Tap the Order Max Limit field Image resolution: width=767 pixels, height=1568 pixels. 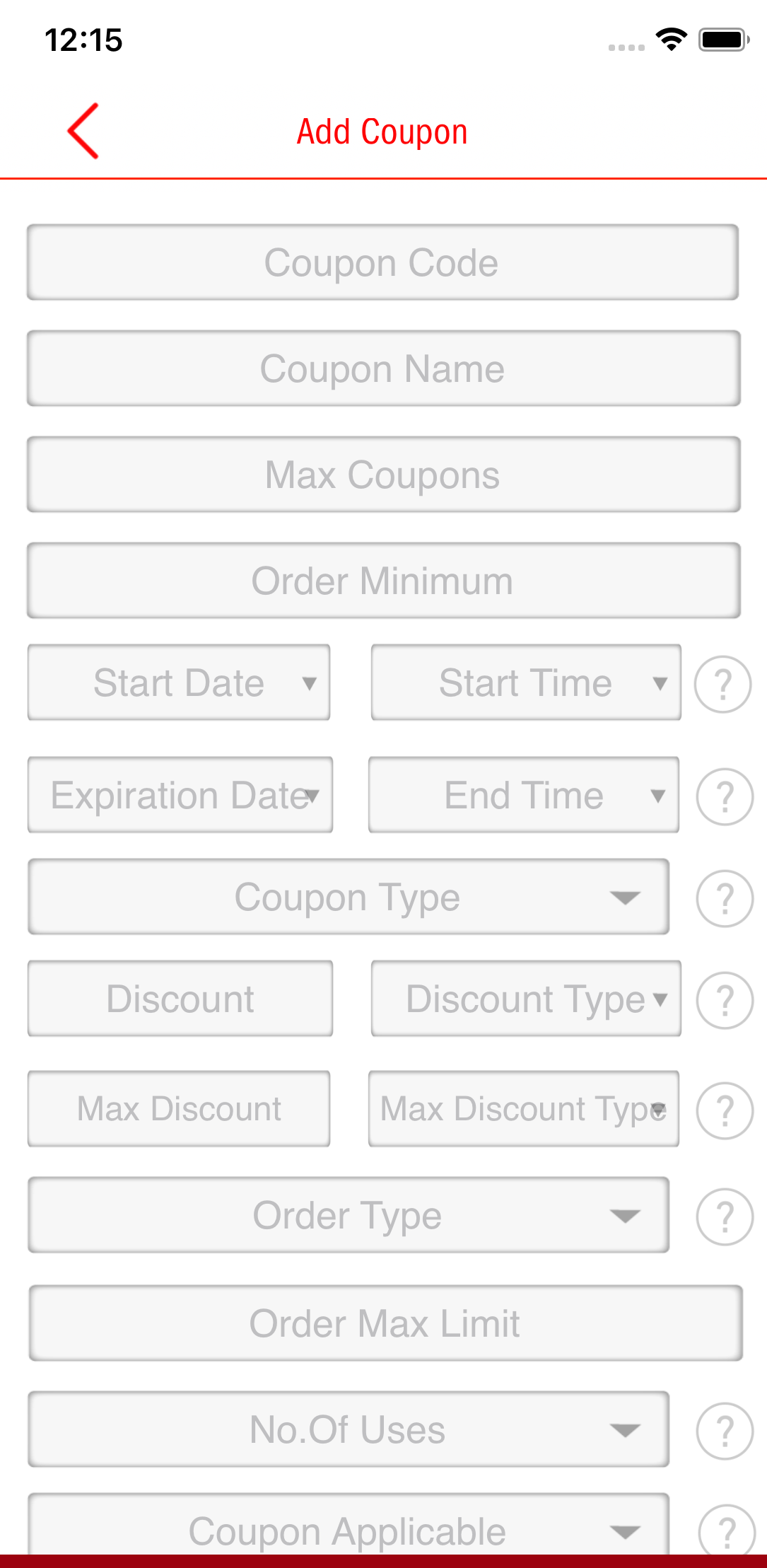coord(385,1323)
